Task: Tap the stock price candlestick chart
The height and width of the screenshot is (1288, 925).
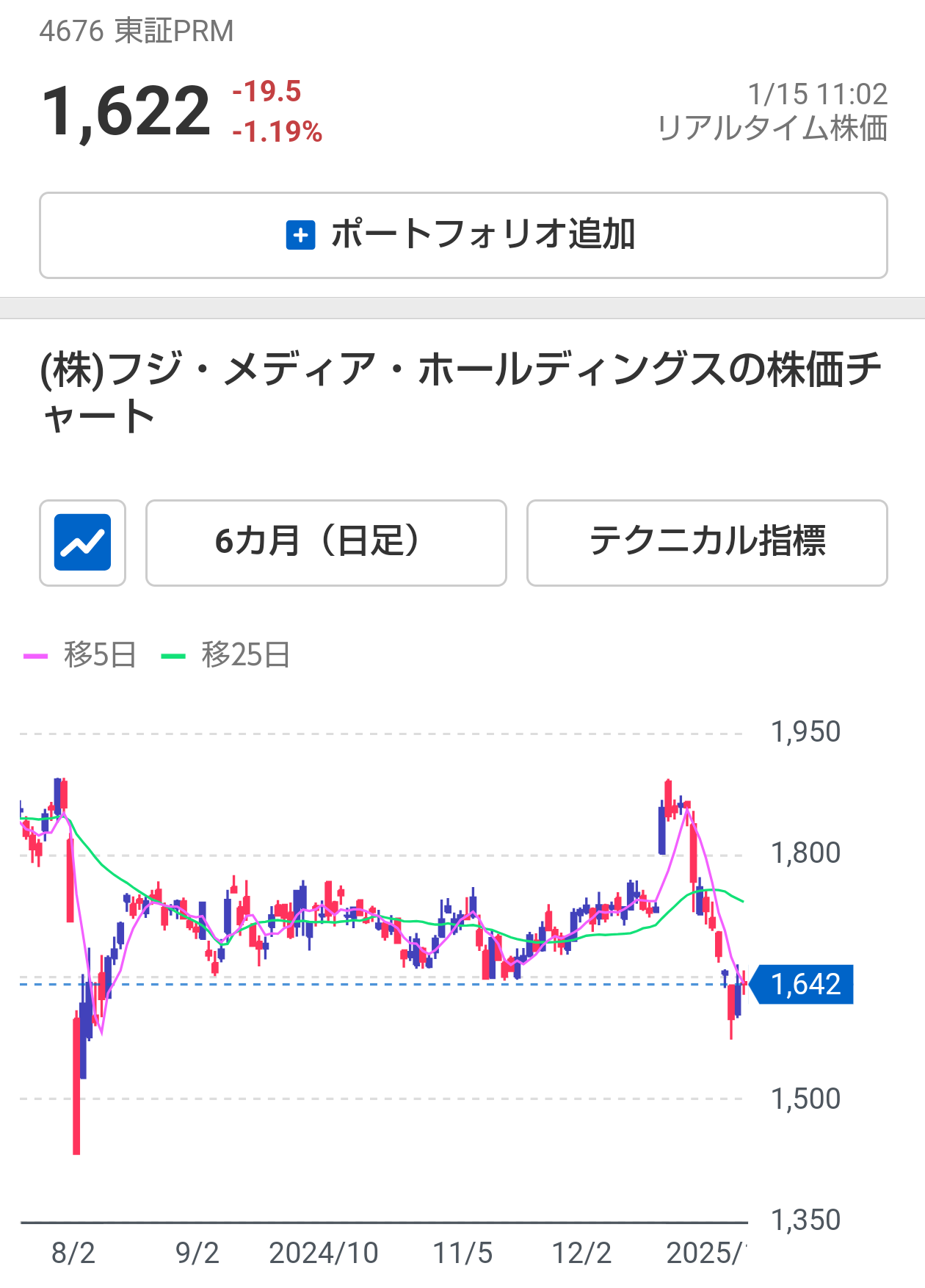Action: tap(382, 977)
